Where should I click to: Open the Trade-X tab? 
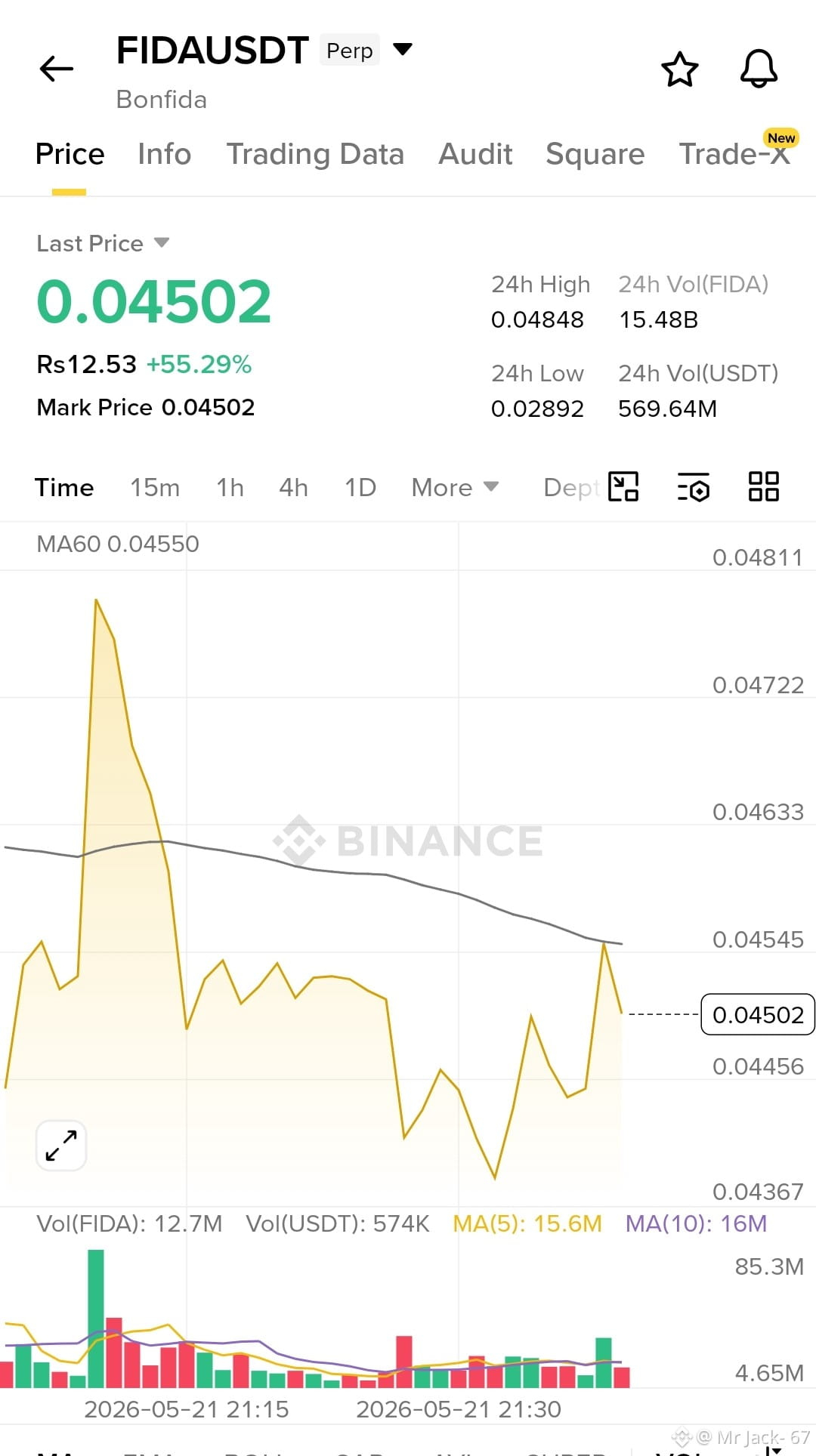(734, 154)
